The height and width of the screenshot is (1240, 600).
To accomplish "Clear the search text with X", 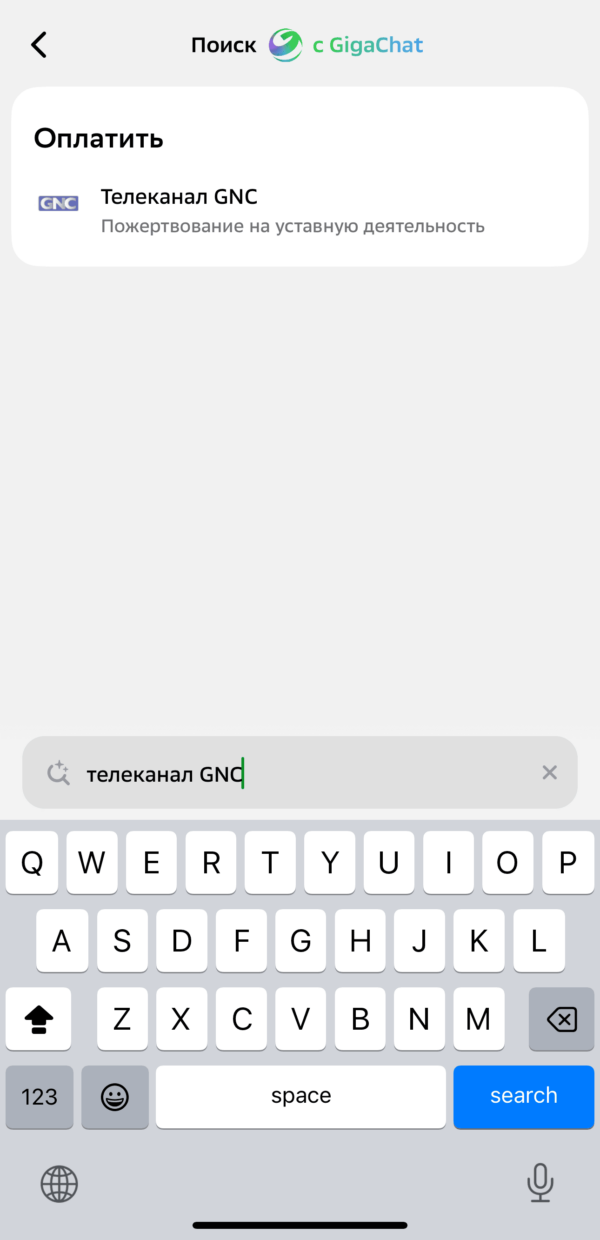I will 549,772.
